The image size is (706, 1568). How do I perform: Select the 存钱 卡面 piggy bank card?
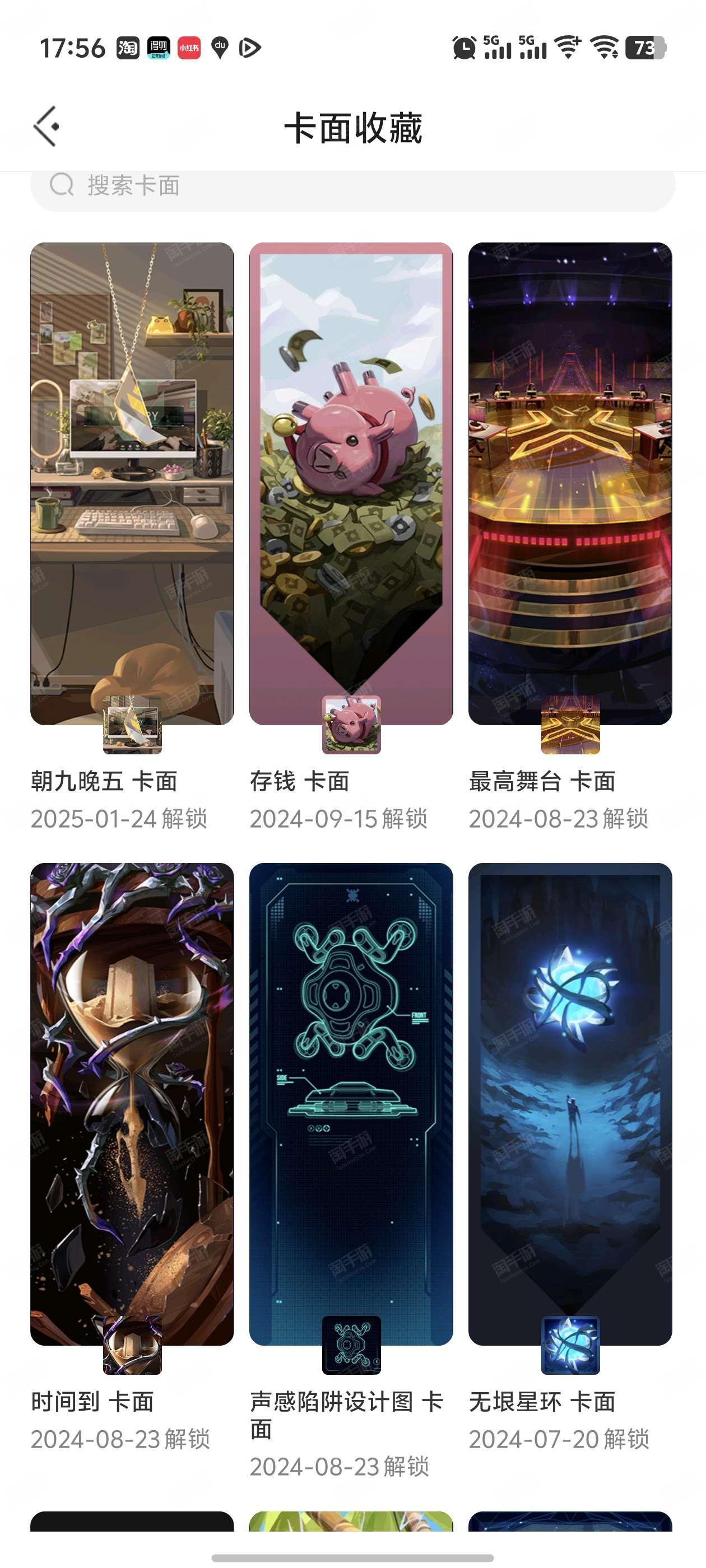tap(351, 483)
